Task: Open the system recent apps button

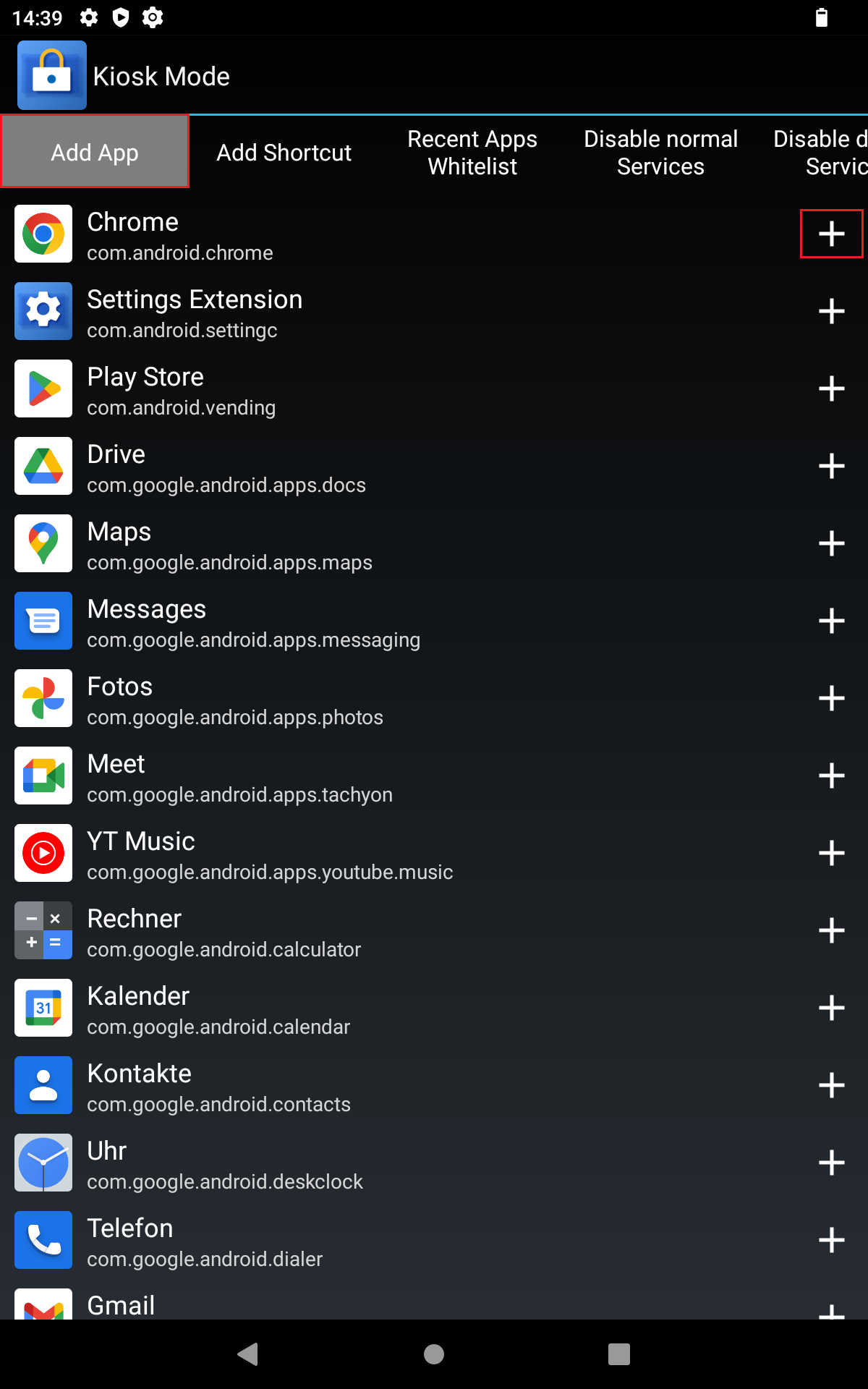Action: tap(618, 1354)
